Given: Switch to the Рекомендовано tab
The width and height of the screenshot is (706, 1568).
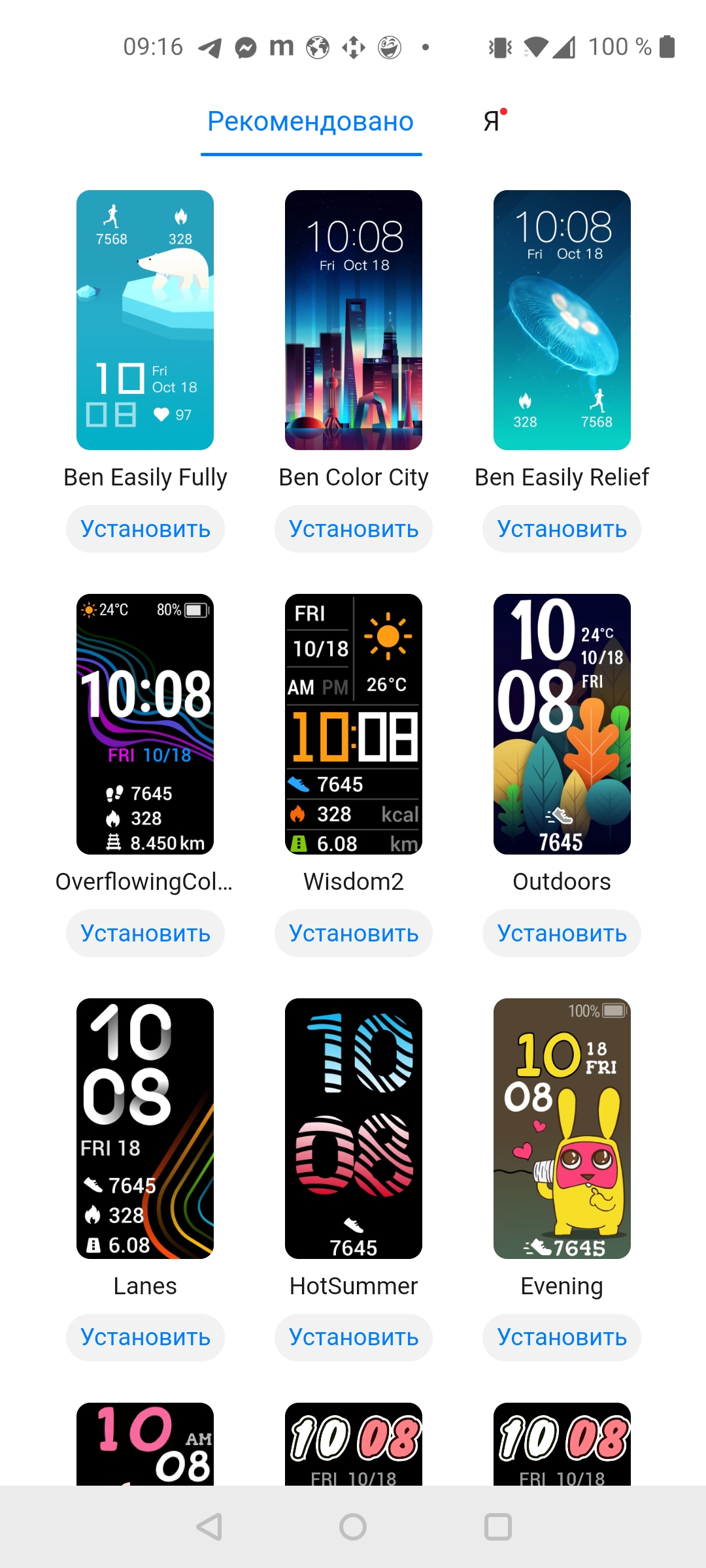Looking at the screenshot, I should tap(311, 122).
